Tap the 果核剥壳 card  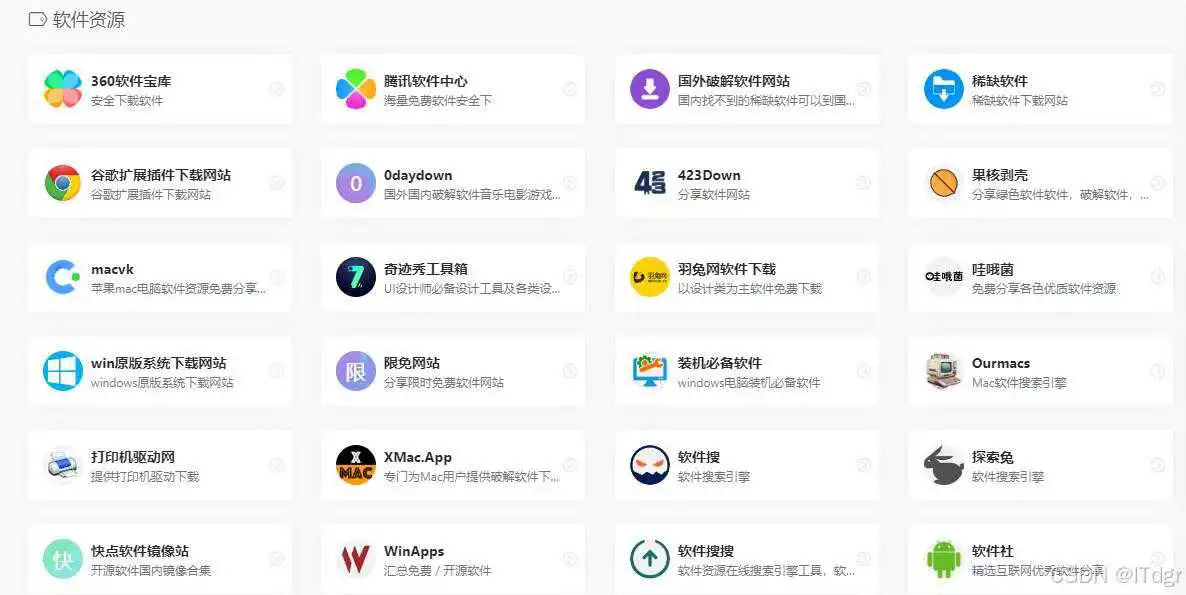pos(1040,183)
